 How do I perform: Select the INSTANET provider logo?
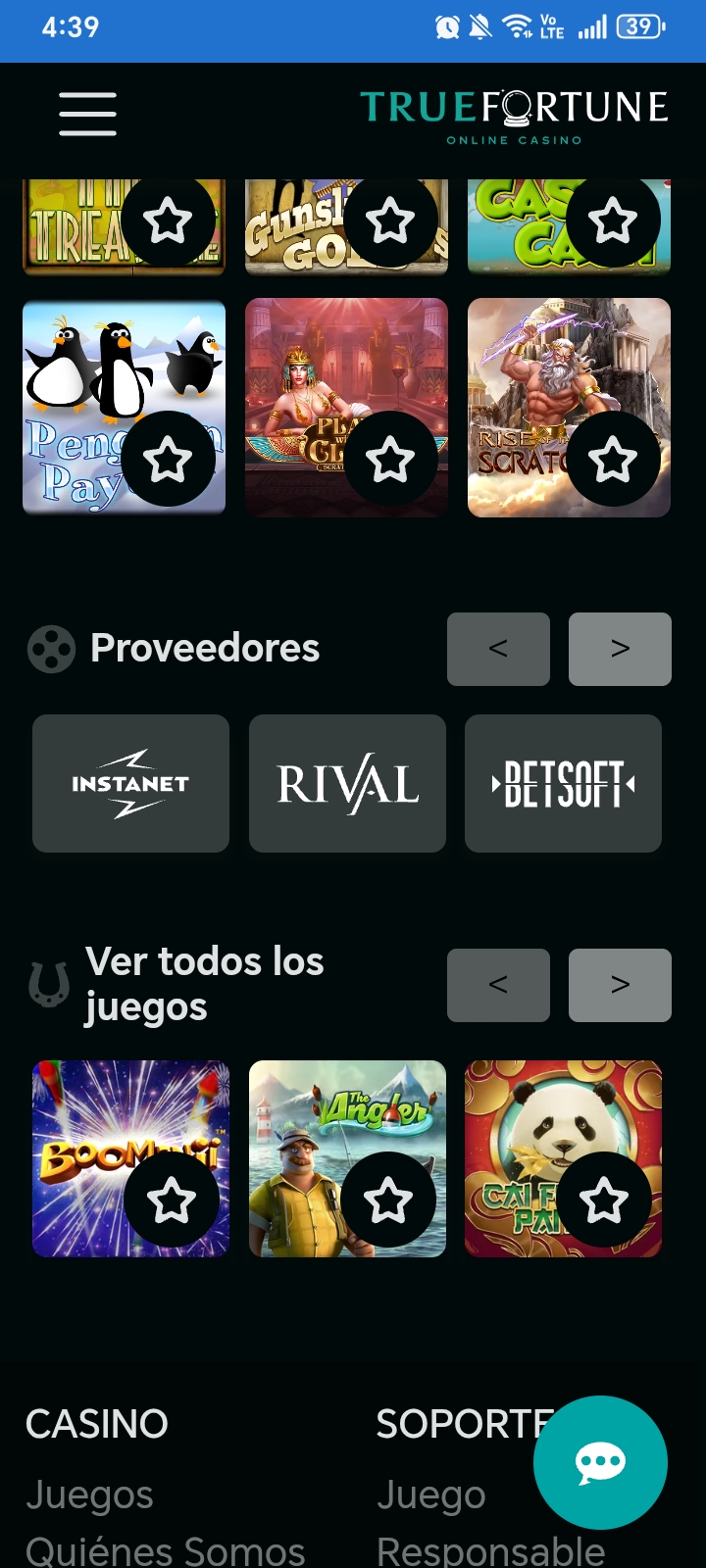pyautogui.click(x=130, y=783)
